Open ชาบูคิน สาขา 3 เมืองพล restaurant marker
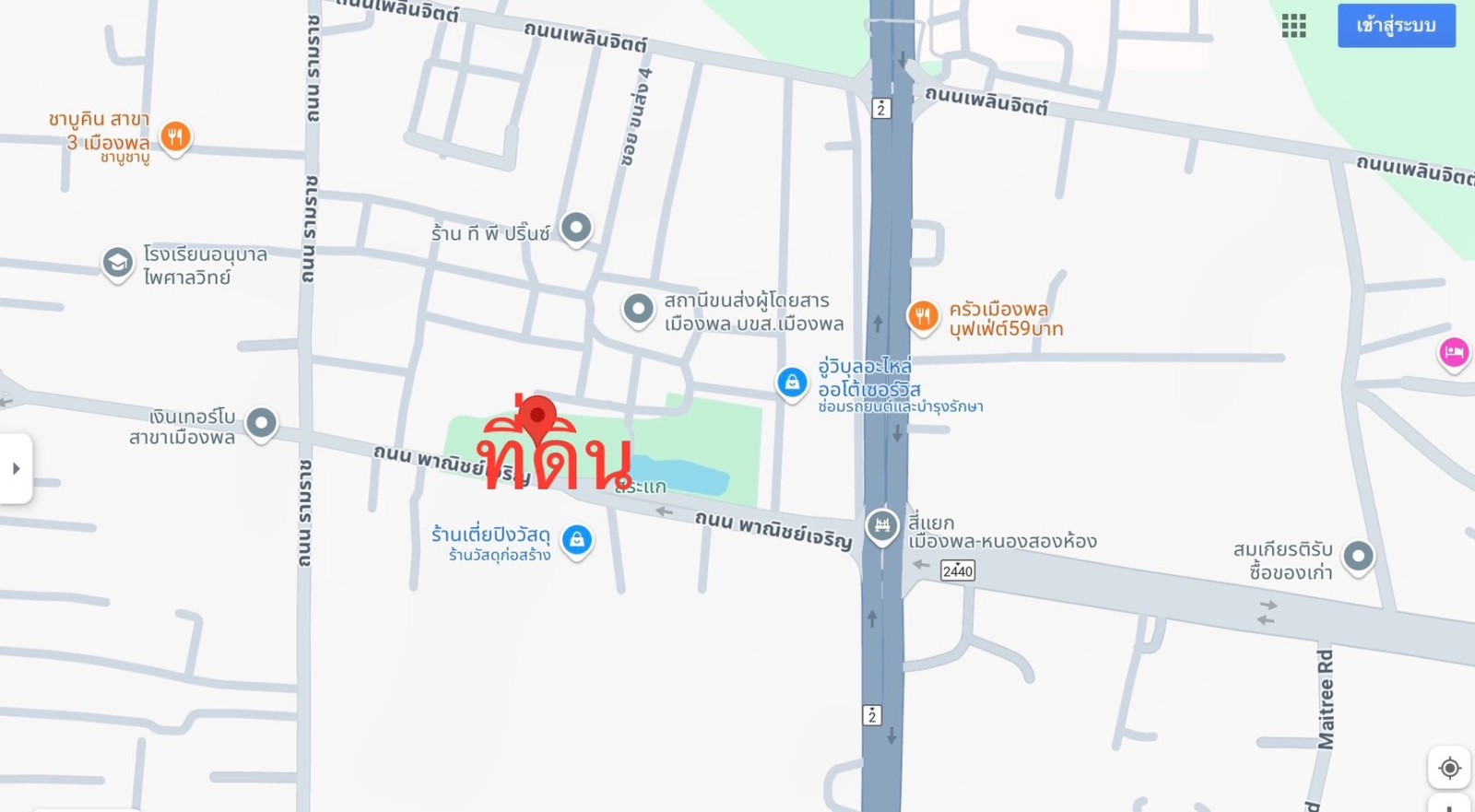Screen dimensions: 1475x812 click(x=175, y=137)
